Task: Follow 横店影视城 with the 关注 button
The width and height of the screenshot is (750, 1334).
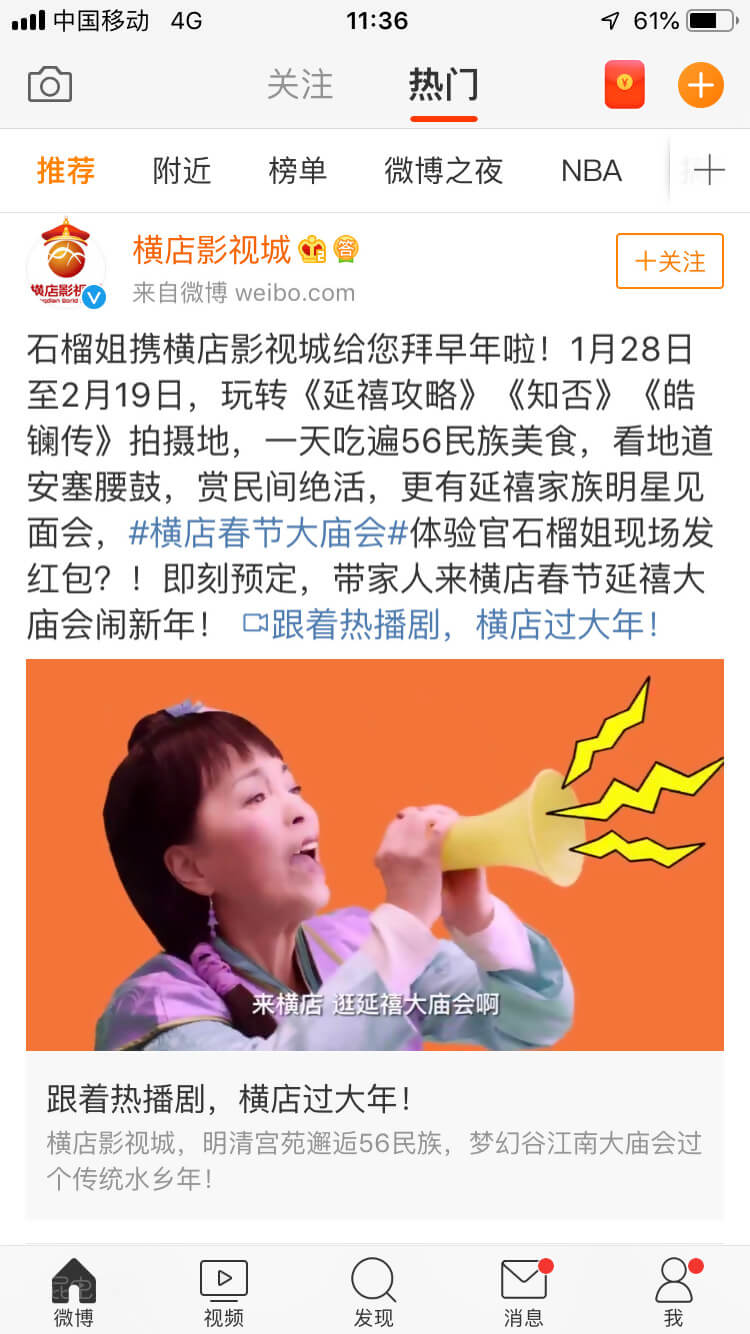Action: point(669,261)
